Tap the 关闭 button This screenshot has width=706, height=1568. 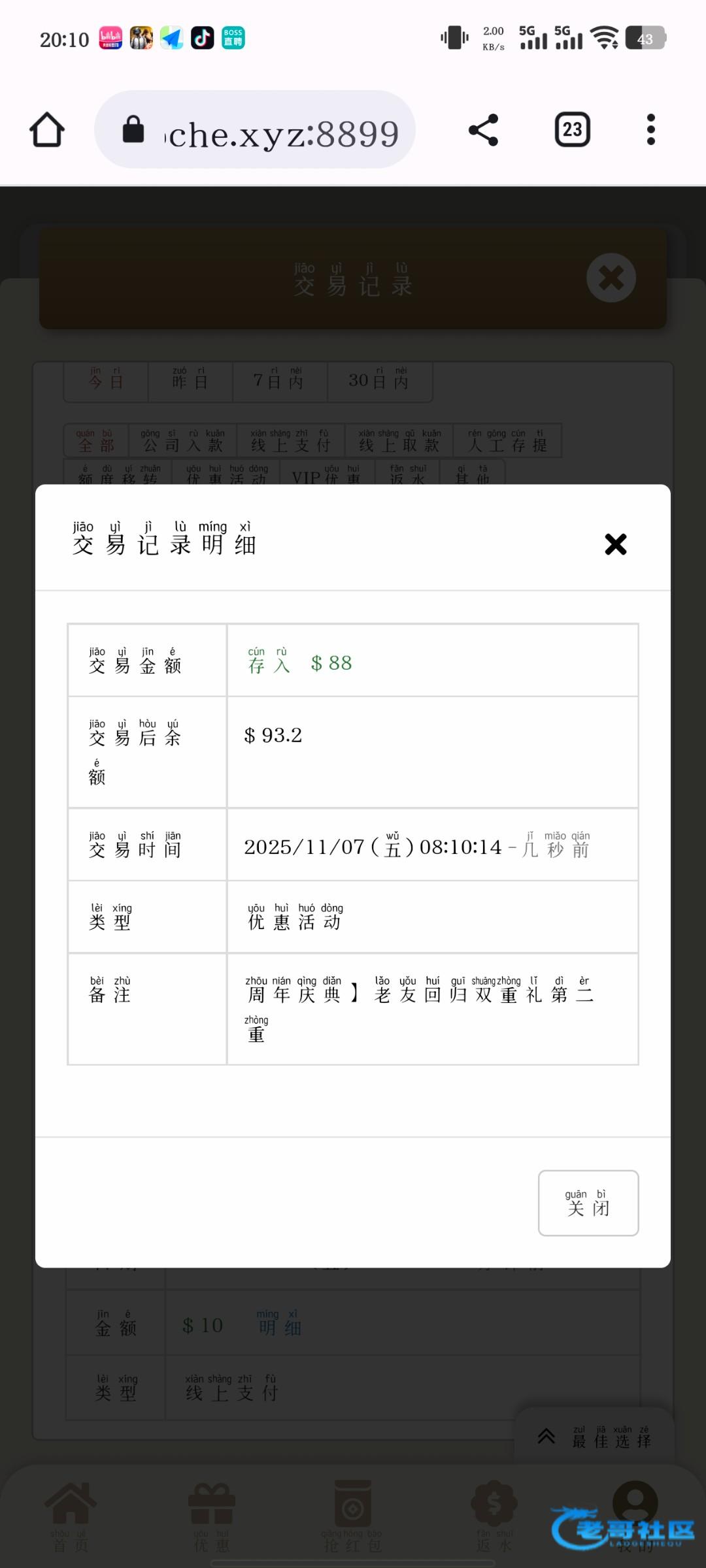[588, 1203]
